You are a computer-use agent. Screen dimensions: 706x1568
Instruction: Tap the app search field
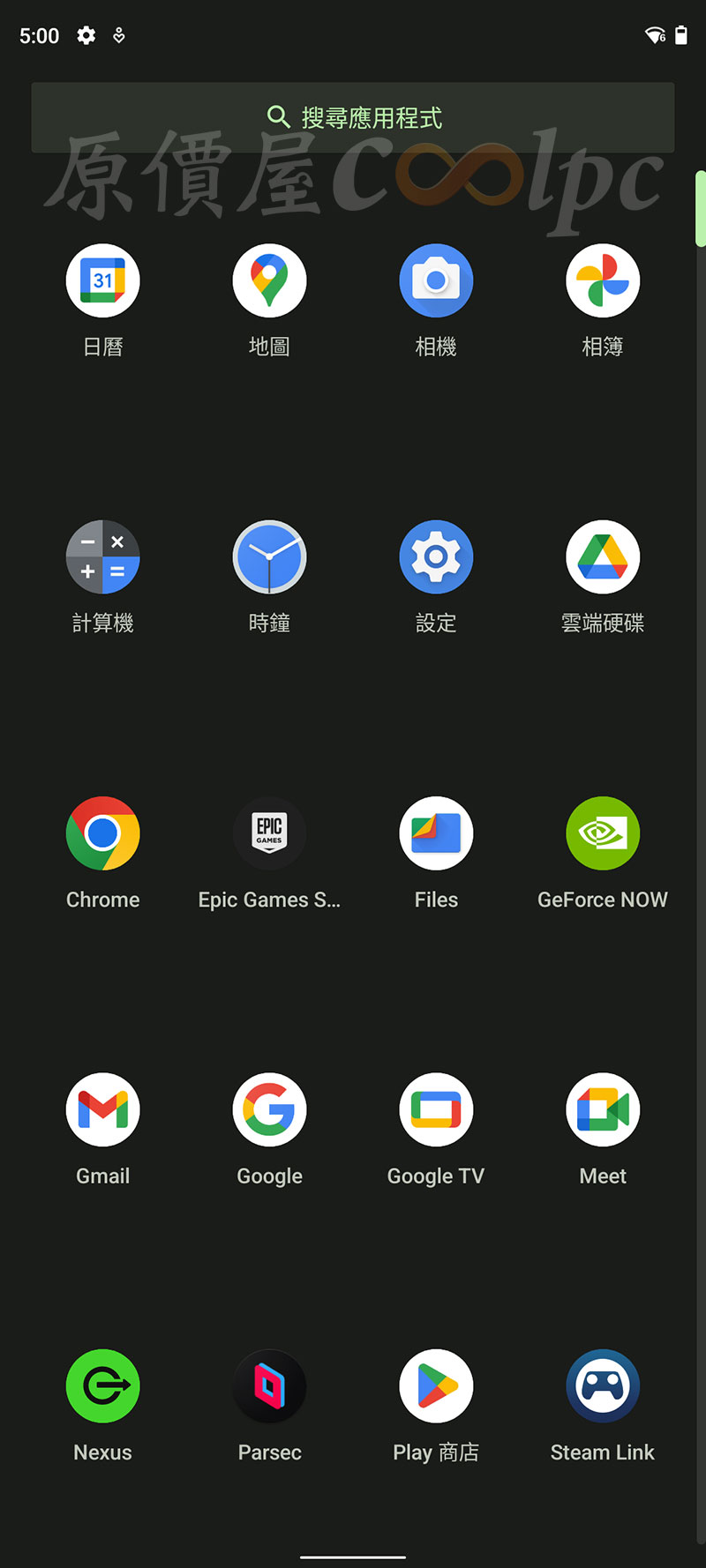[353, 117]
